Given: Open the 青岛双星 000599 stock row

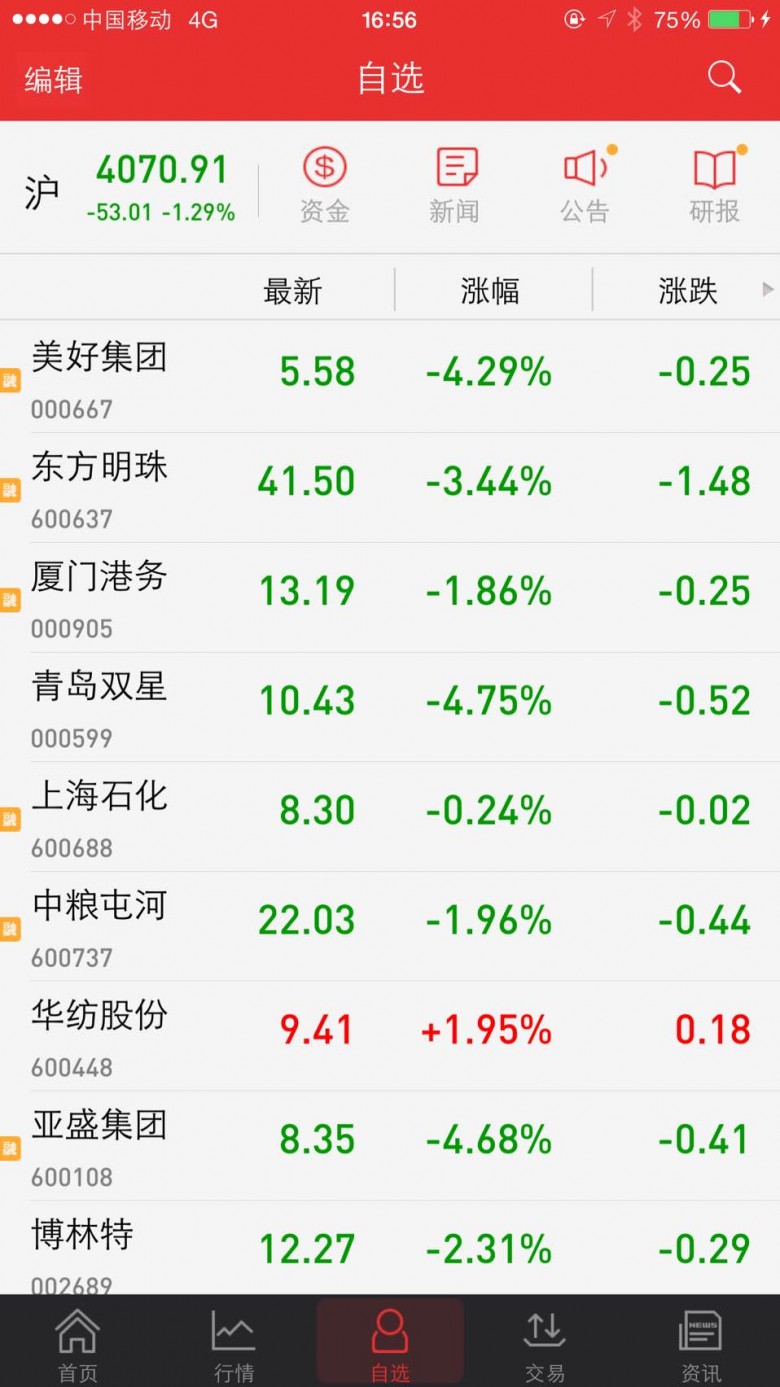Looking at the screenshot, I should 390,707.
